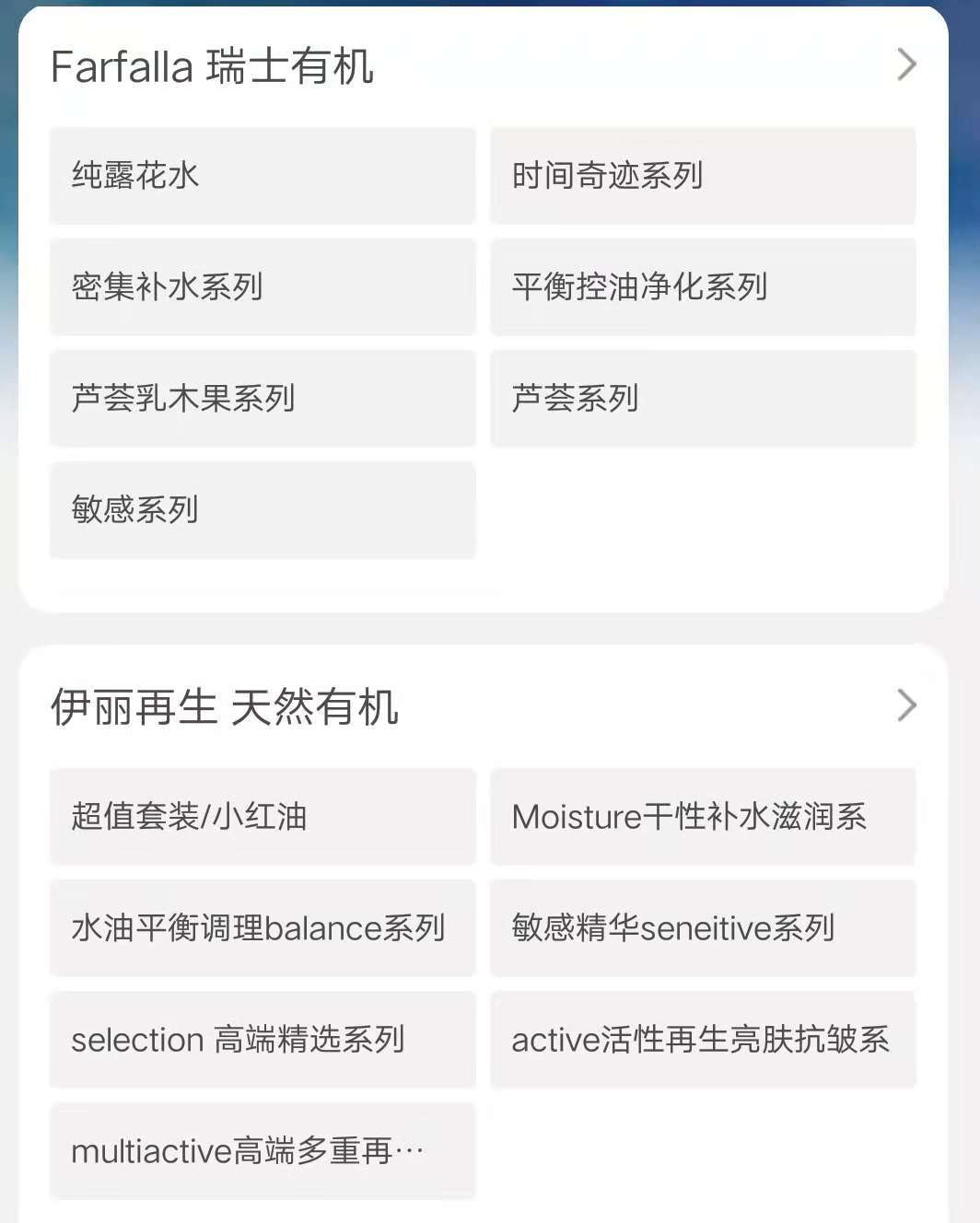Viewport: 980px width, 1223px height.
Task: Open the 芦荟乳木果系列 category
Action: [262, 399]
